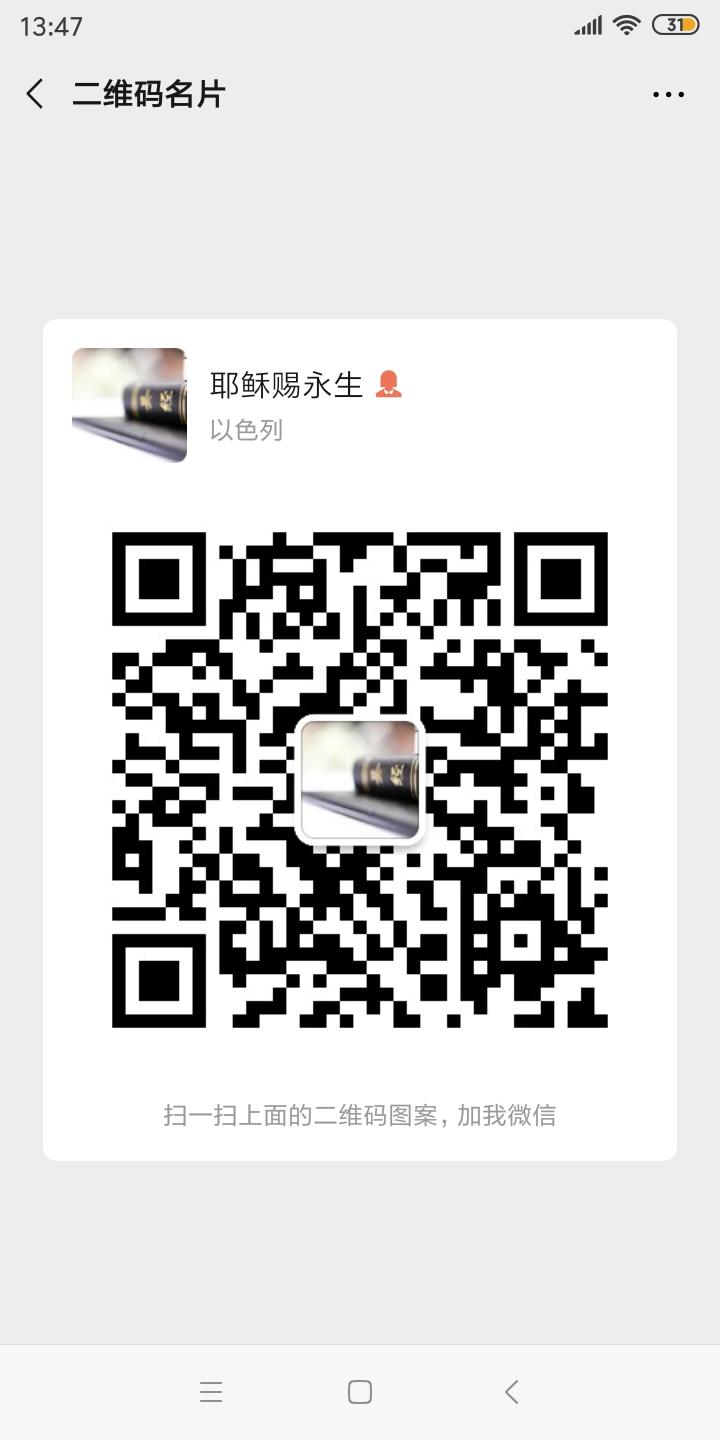
Task: Open recent apps from the navigation bar
Action: [210, 1391]
